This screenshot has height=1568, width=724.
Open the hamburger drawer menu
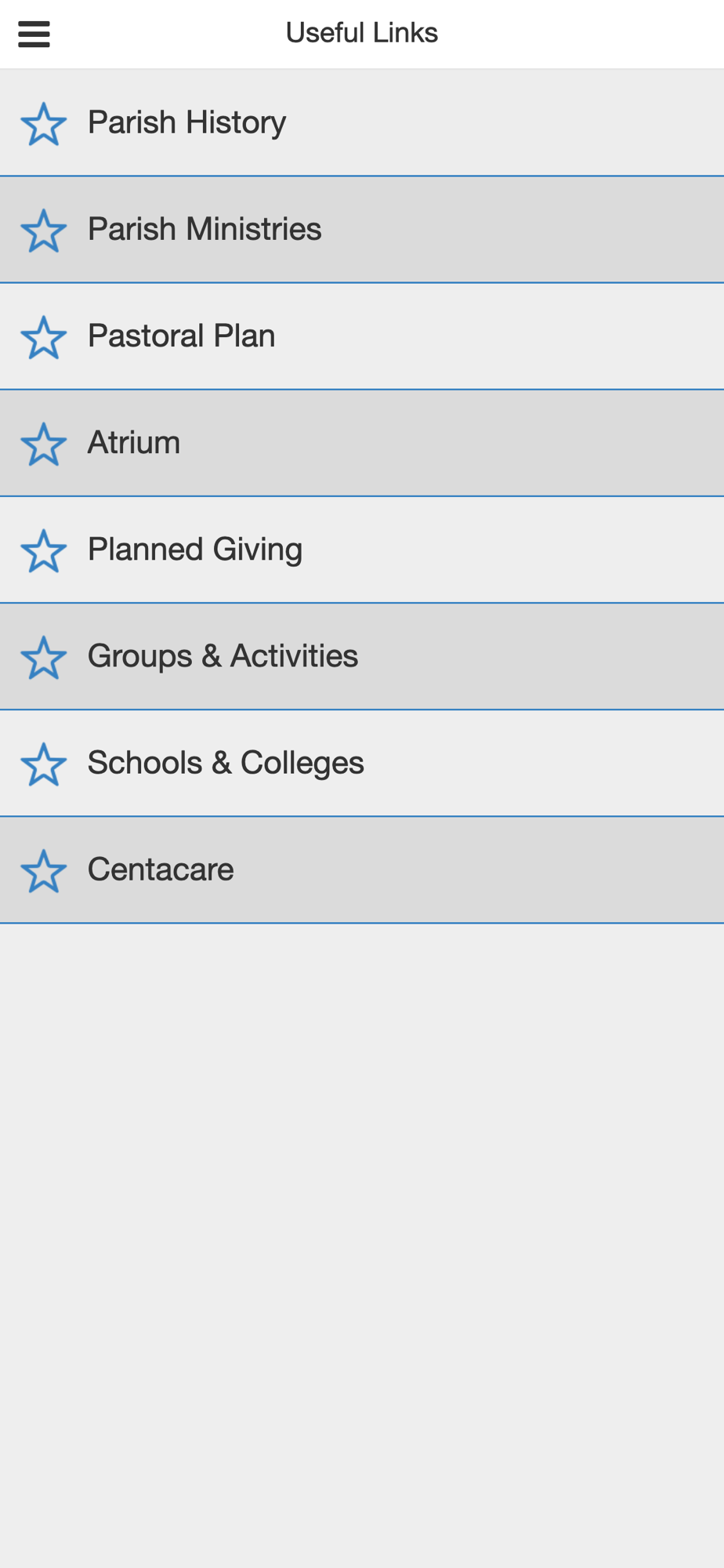click(34, 34)
